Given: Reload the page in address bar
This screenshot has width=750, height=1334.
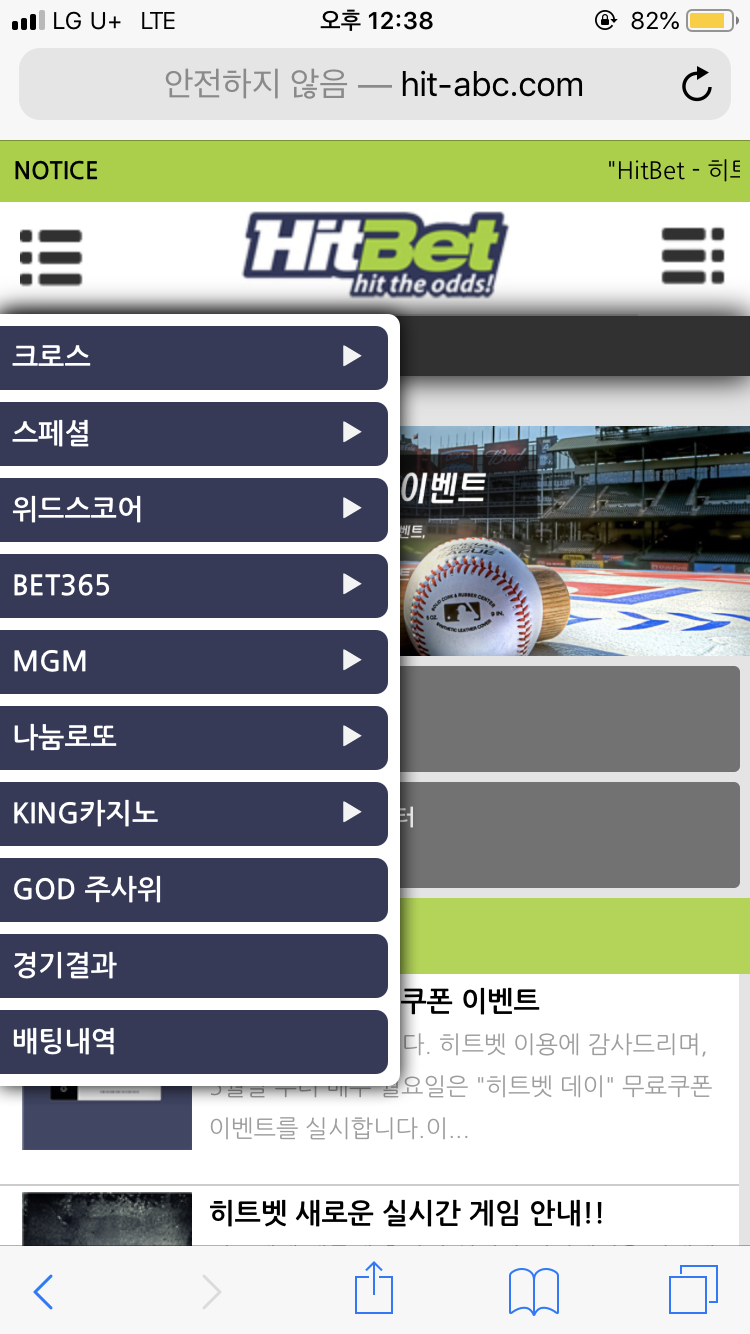Looking at the screenshot, I should 697,85.
